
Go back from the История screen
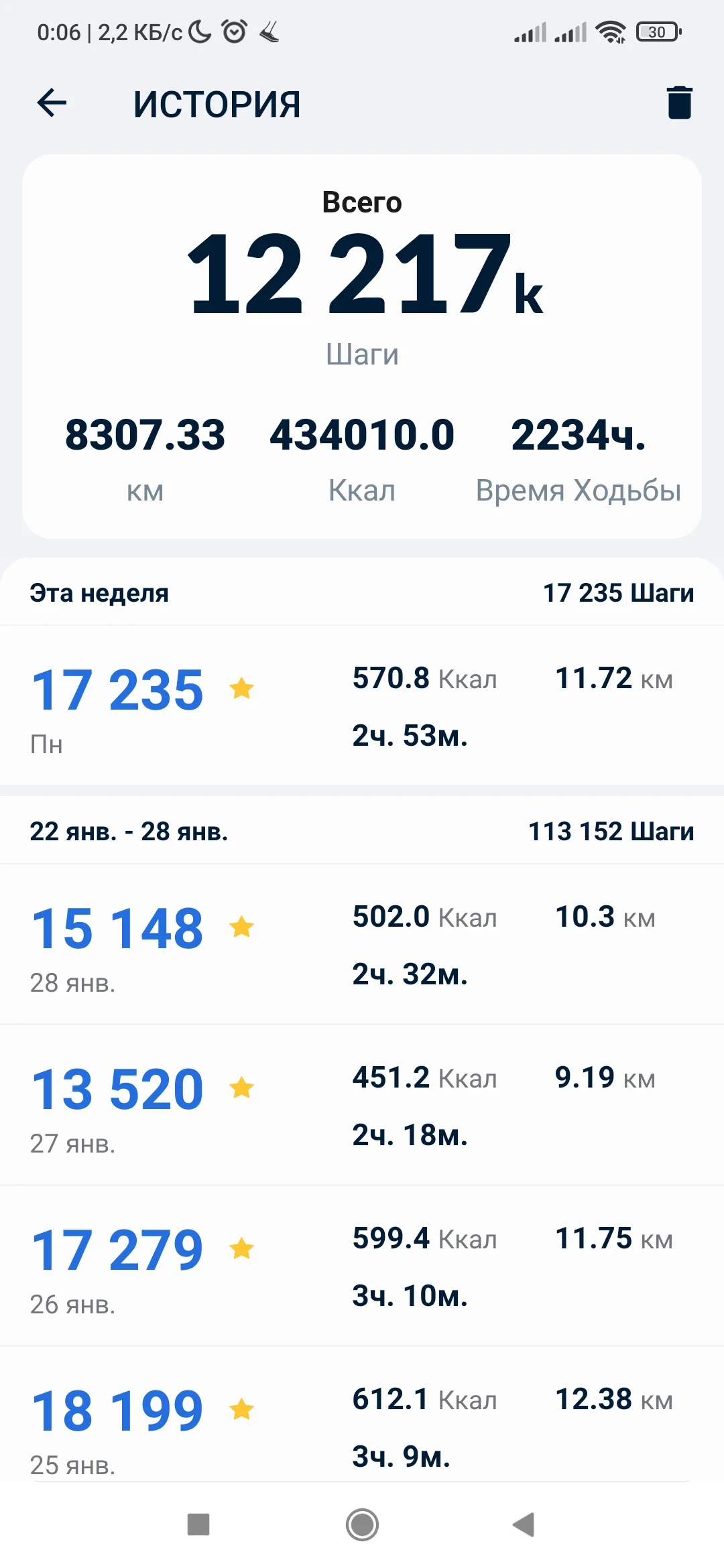pyautogui.click(x=52, y=103)
